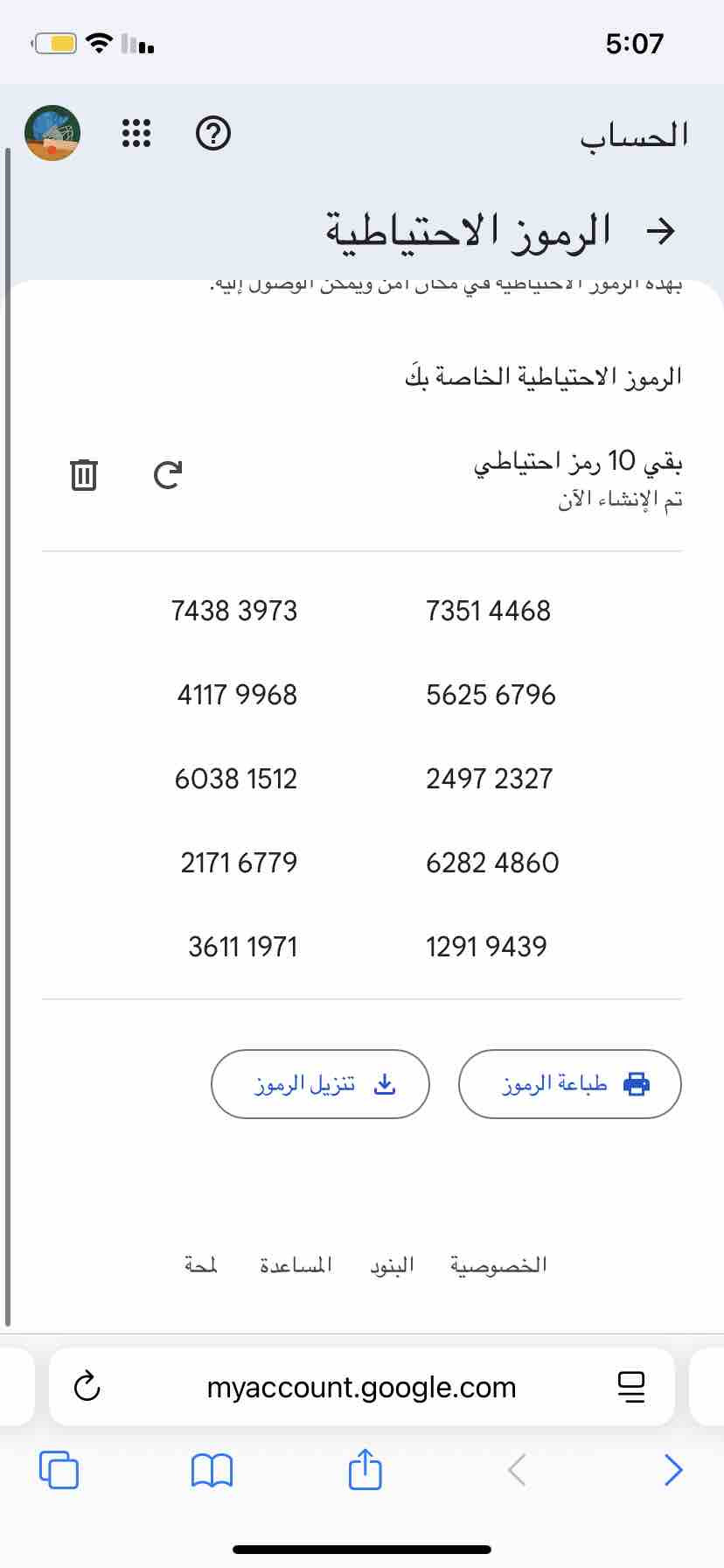Viewport: 724px width, 1568px height.
Task: Open the account profile avatar
Action: pyautogui.click(x=52, y=134)
